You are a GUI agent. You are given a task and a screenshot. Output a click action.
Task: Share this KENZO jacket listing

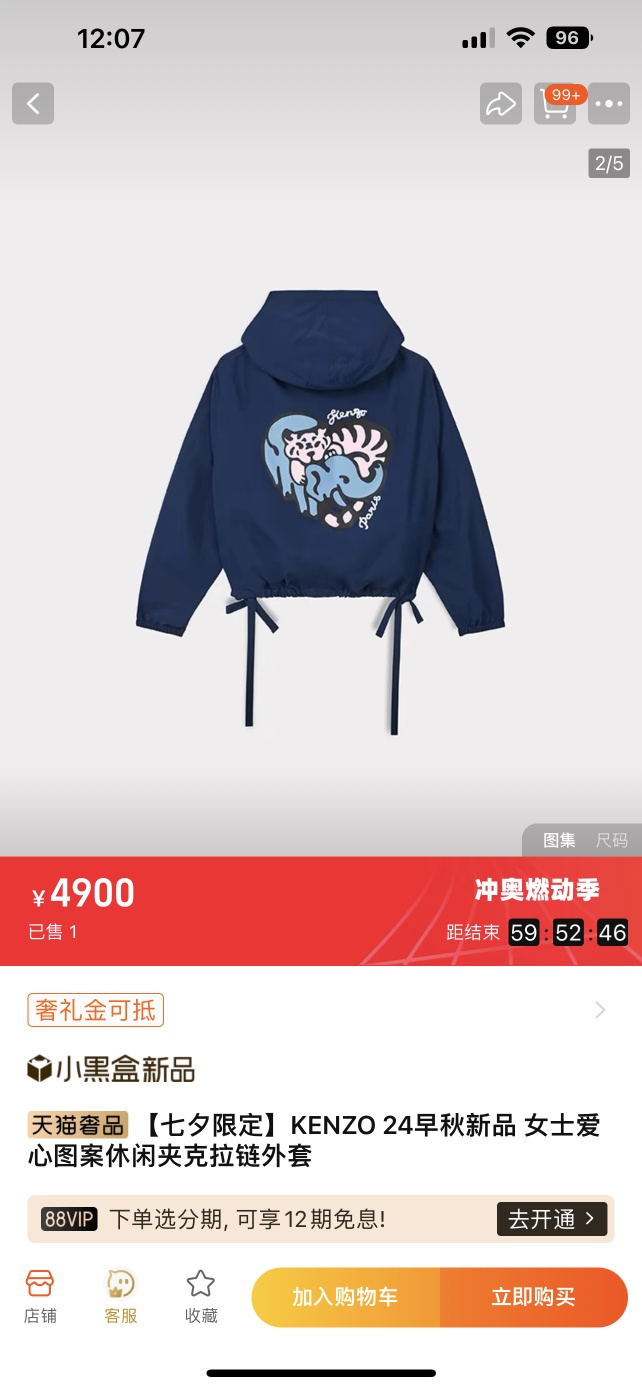click(500, 103)
